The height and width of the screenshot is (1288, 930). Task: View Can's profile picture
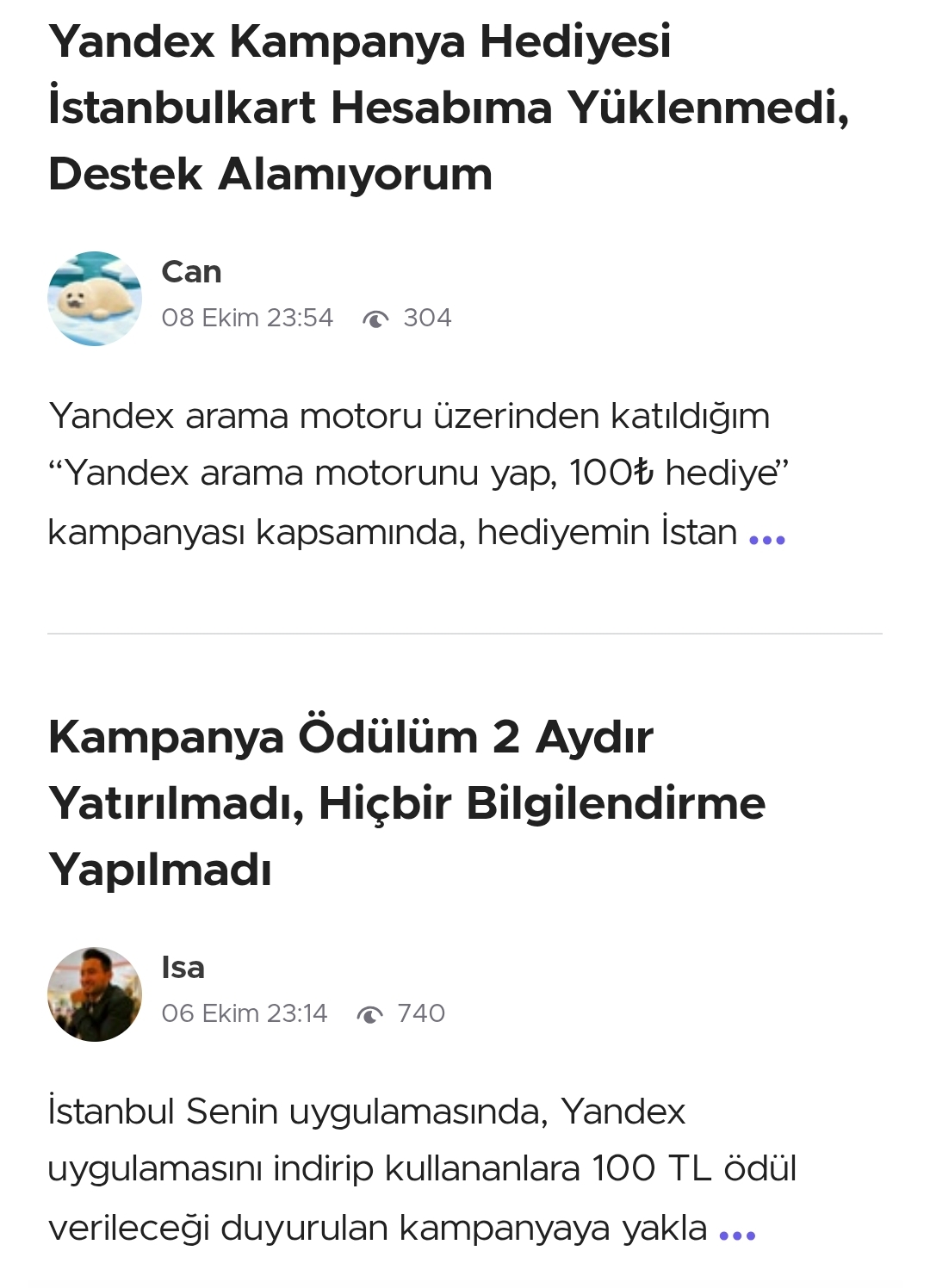95,299
